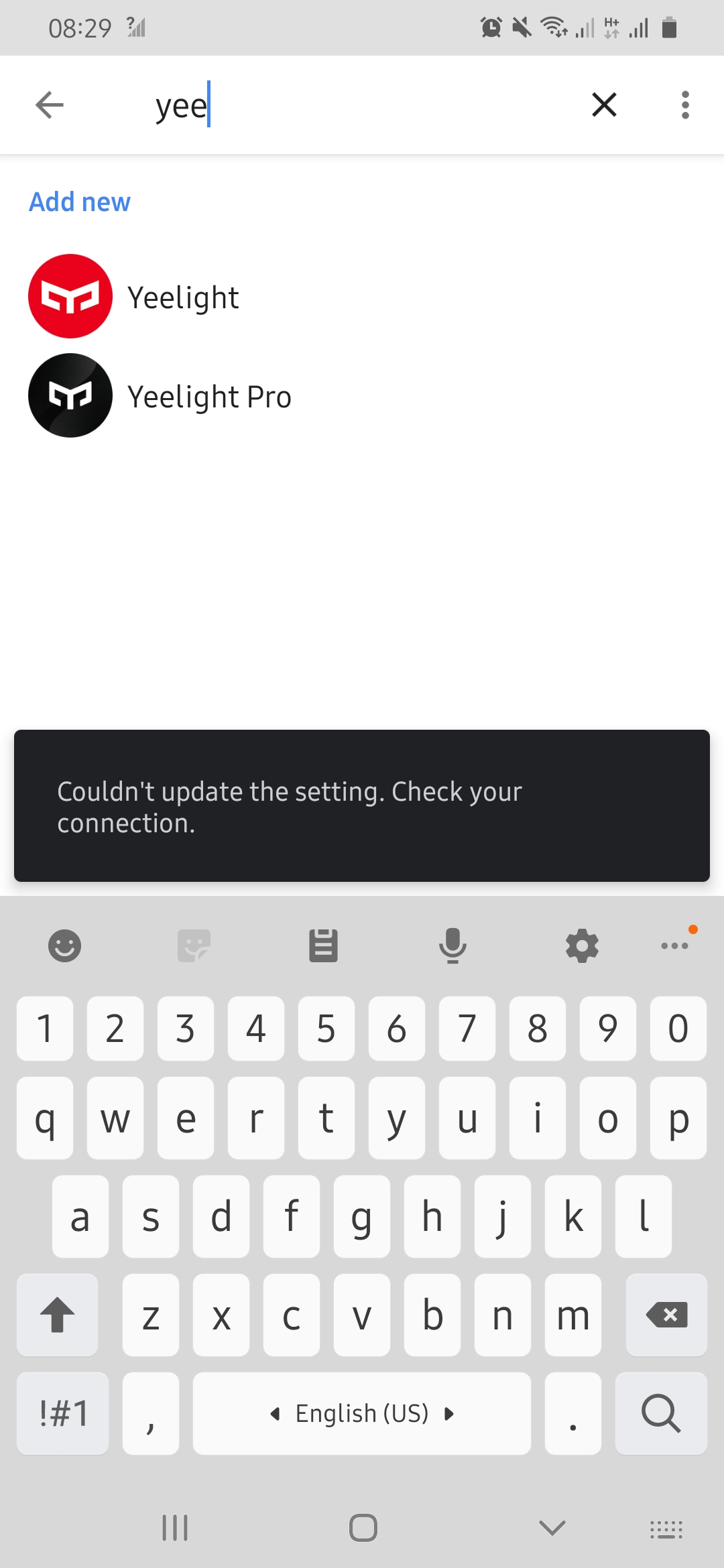The width and height of the screenshot is (724, 1568).
Task: Clear the search text with X
Action: pyautogui.click(x=604, y=105)
